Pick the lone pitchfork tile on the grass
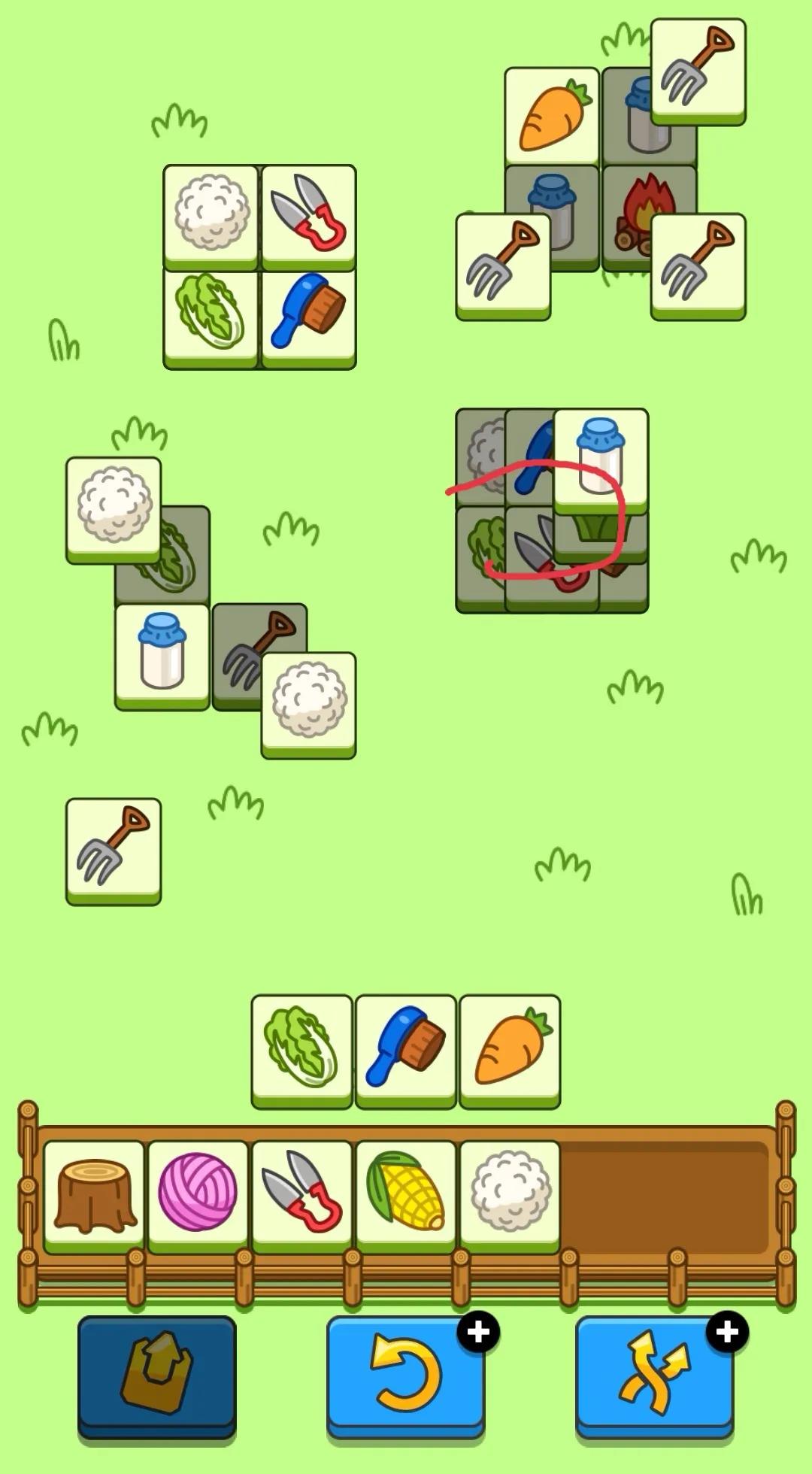This screenshot has width=812, height=1474. click(x=114, y=848)
